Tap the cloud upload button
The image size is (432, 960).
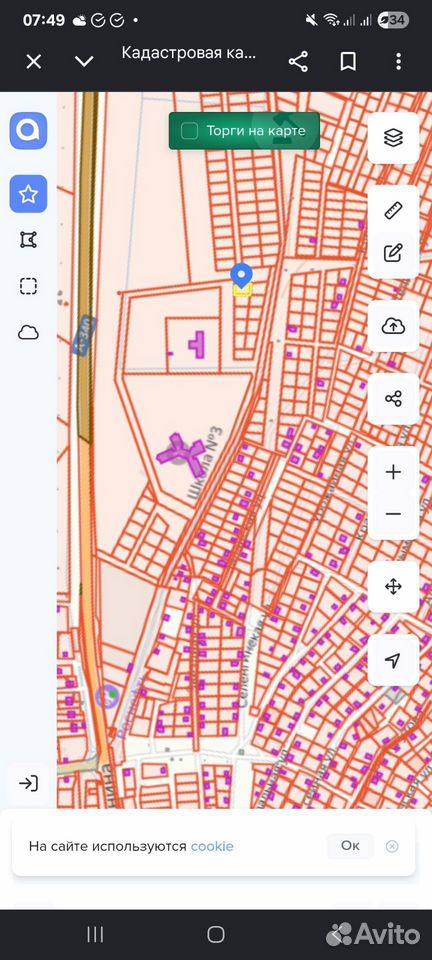pyautogui.click(x=393, y=326)
